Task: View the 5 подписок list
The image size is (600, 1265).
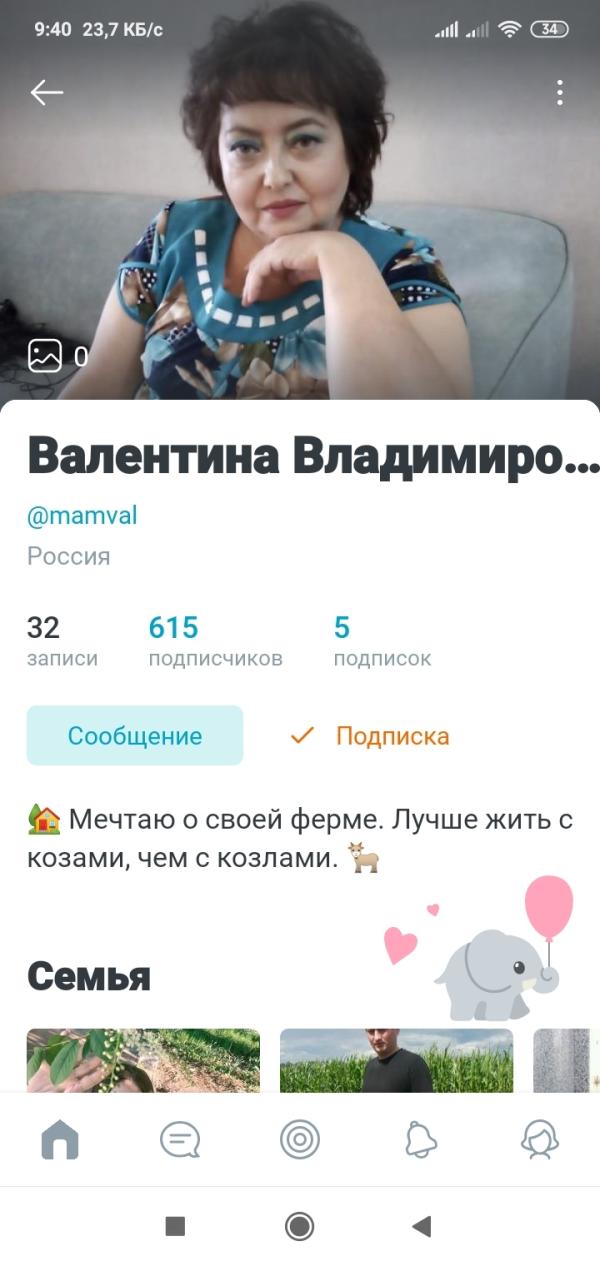Action: click(x=382, y=641)
